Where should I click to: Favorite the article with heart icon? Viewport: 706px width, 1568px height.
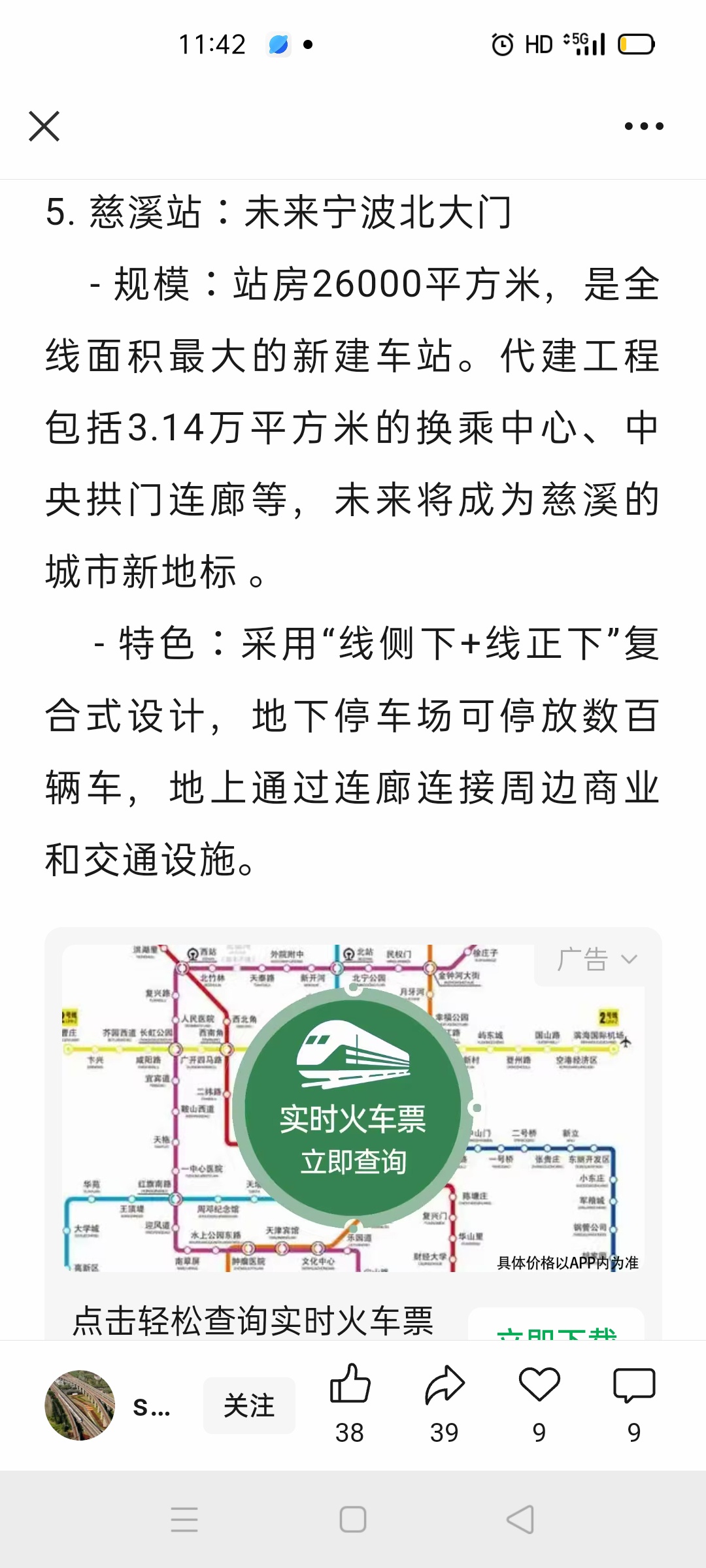pyautogui.click(x=539, y=1385)
